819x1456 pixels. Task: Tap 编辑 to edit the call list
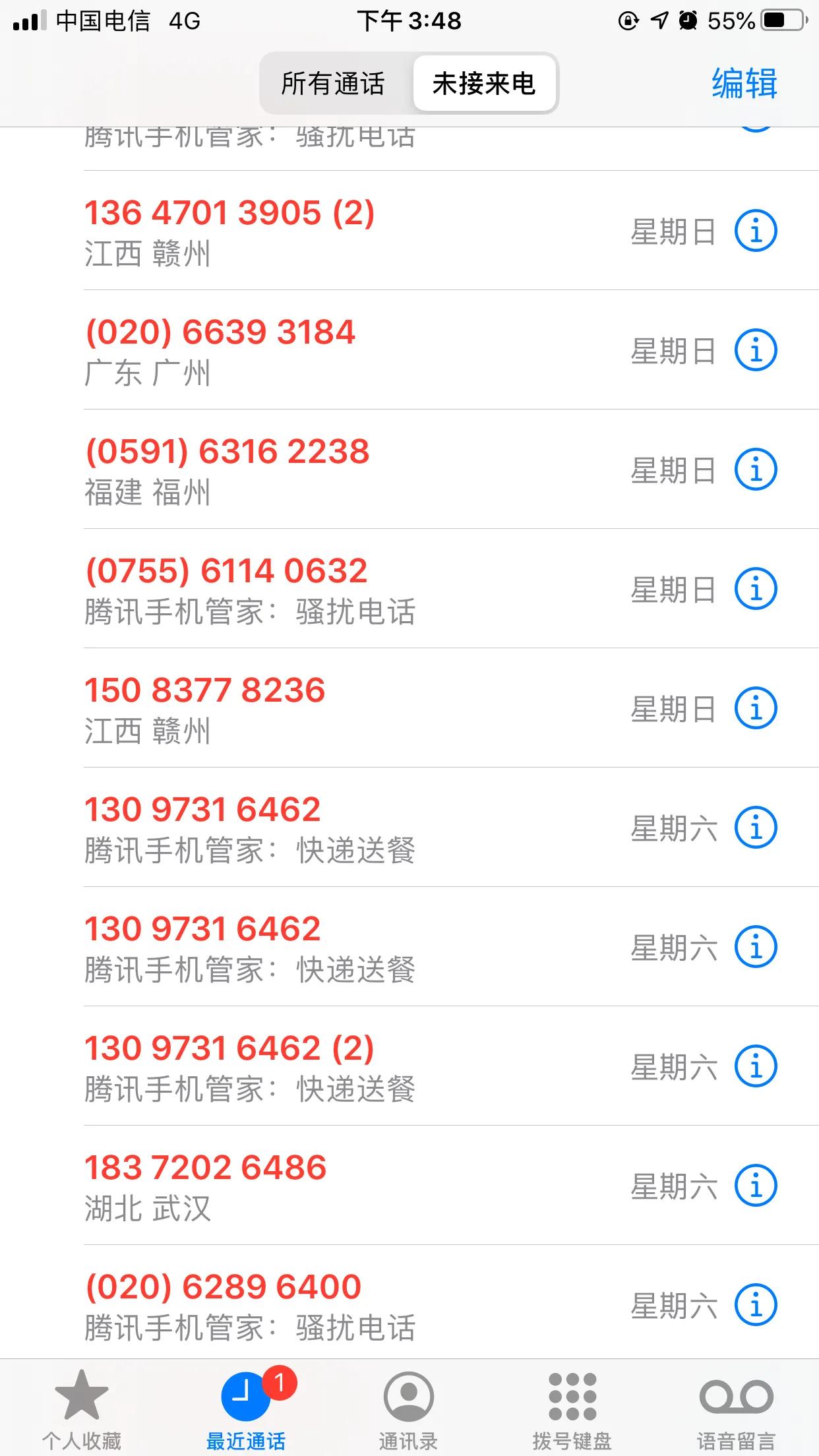pos(744,84)
